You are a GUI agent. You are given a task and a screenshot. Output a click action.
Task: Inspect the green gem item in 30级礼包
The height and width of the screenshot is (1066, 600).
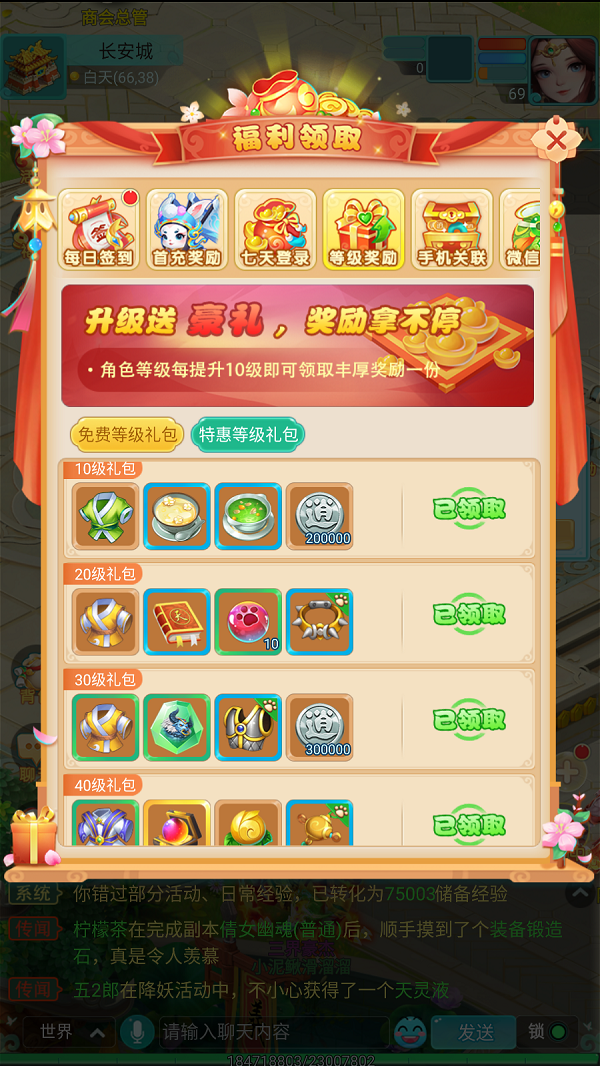(177, 727)
